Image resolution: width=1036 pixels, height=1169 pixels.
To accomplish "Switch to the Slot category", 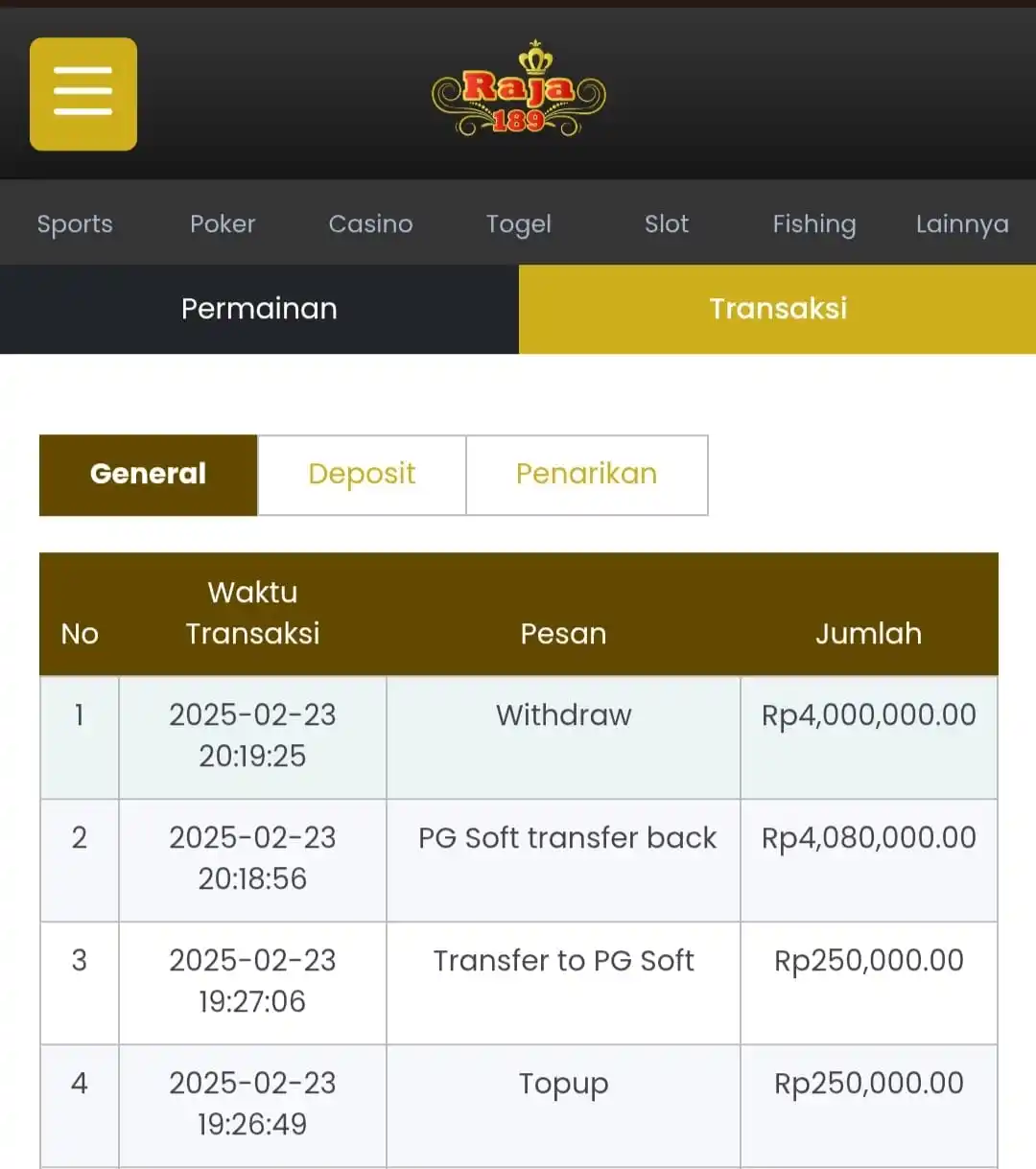I will pyautogui.click(x=666, y=223).
